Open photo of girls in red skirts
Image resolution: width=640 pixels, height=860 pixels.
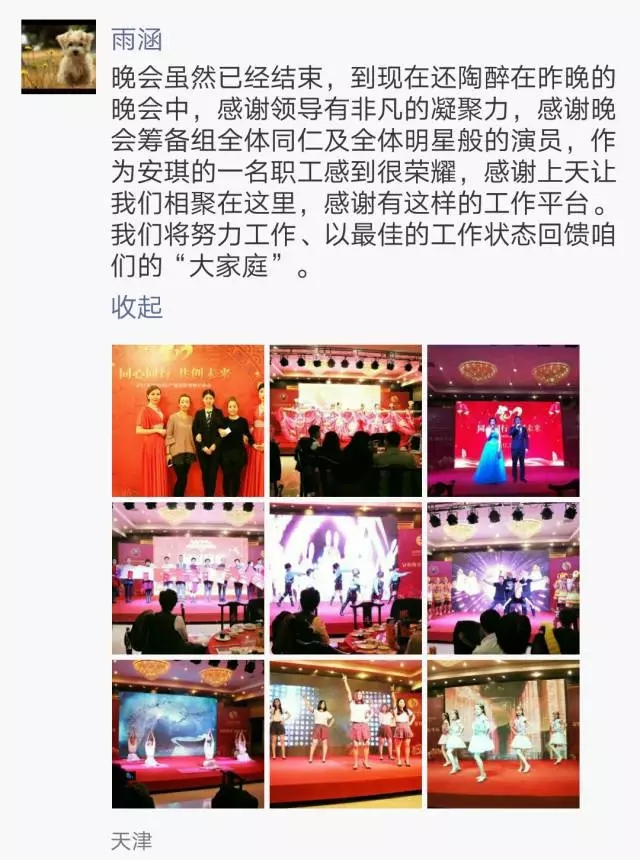point(345,733)
